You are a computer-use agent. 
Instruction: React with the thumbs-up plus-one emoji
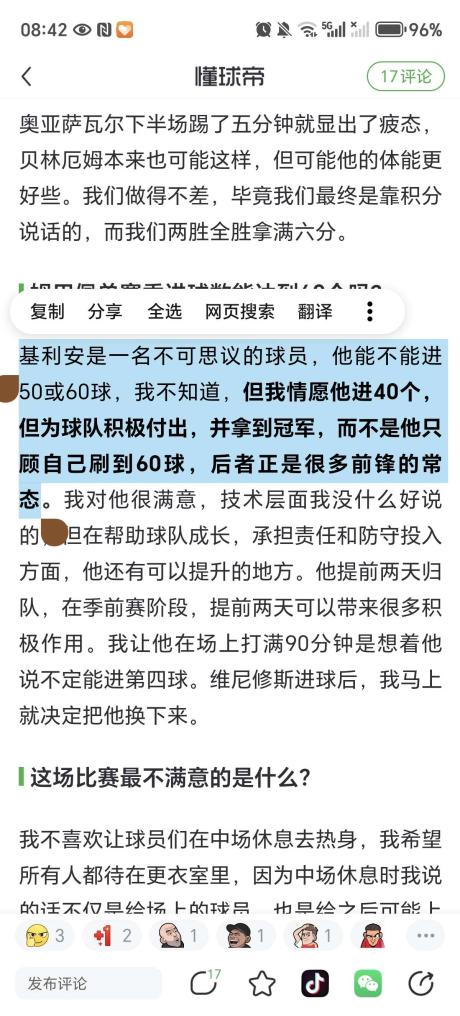point(112,936)
